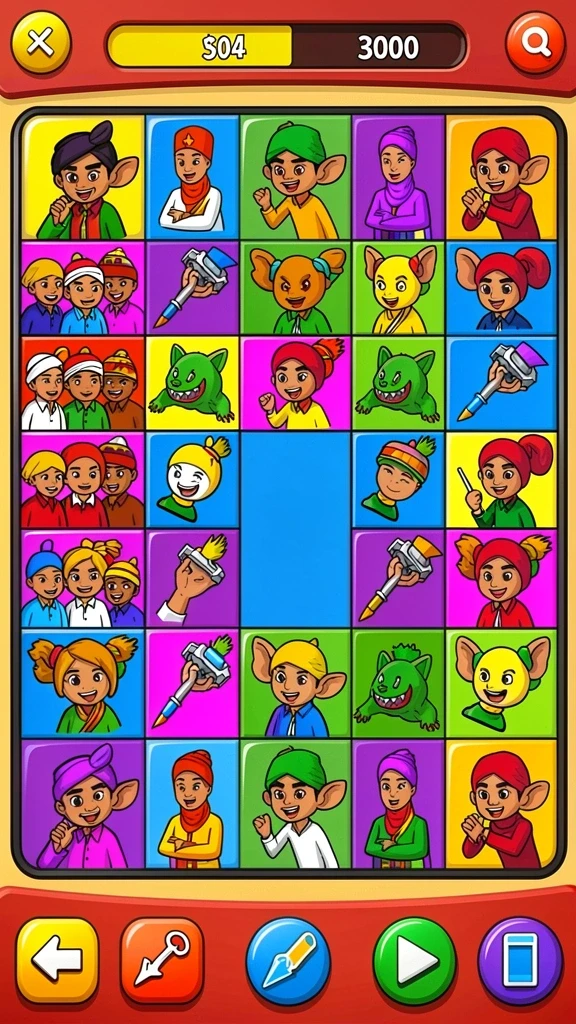Pick the orange goblin with teal hair buns
The height and width of the screenshot is (1024, 576).
(x=296, y=288)
